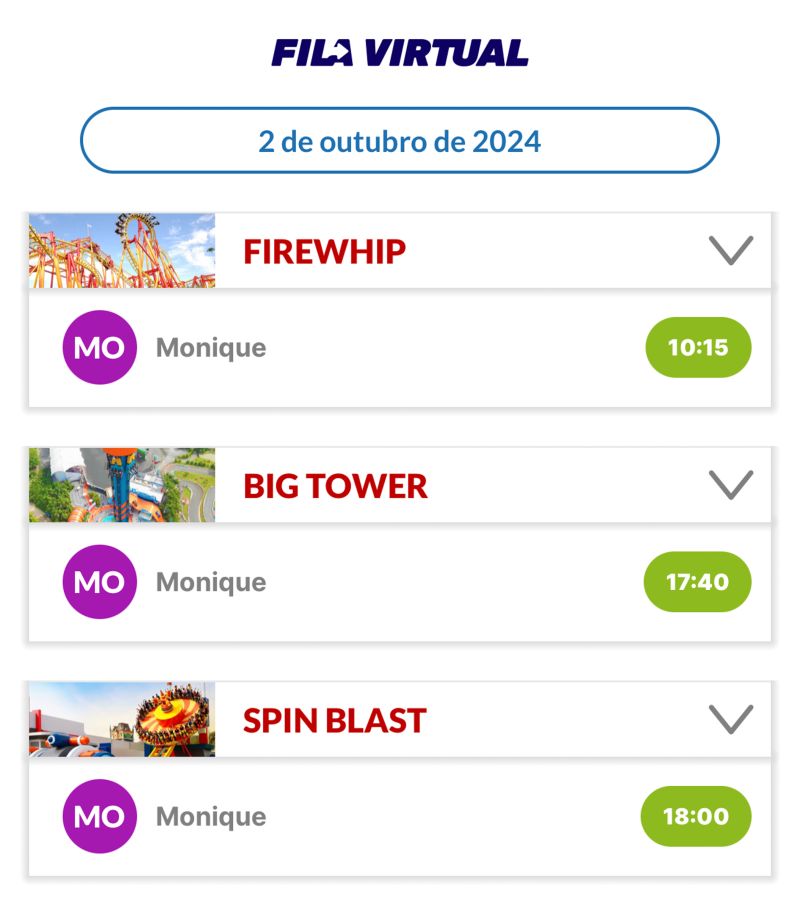The height and width of the screenshot is (910, 800).
Task: Open Monique's 10:15 FIREWHIP reservation
Action: point(698,348)
